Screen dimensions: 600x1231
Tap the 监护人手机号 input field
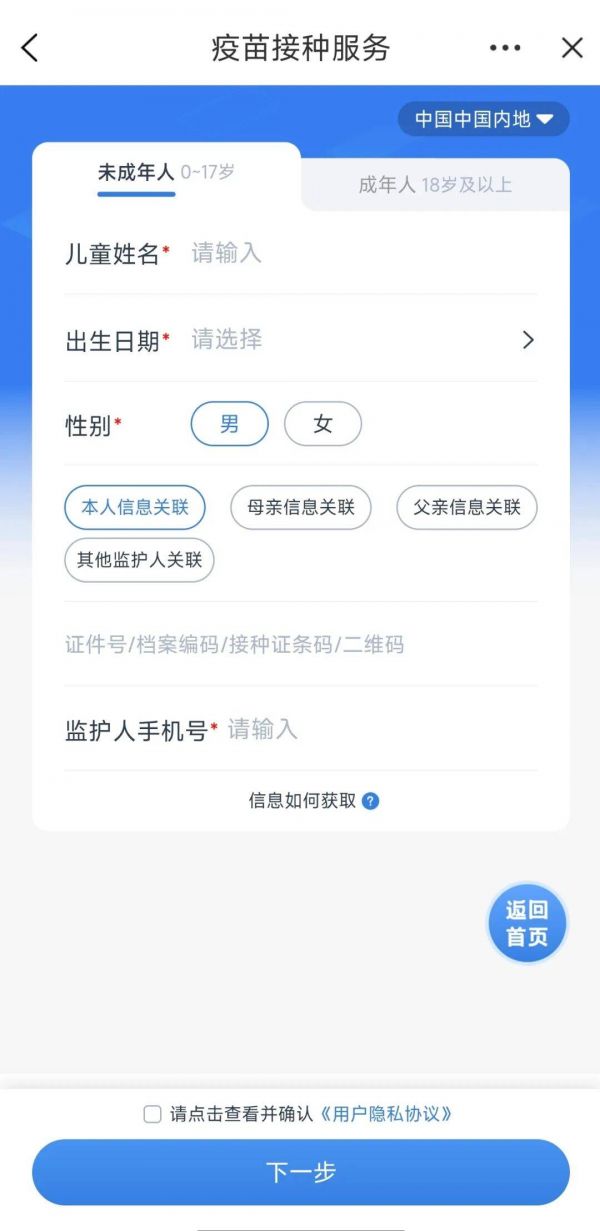click(380, 730)
